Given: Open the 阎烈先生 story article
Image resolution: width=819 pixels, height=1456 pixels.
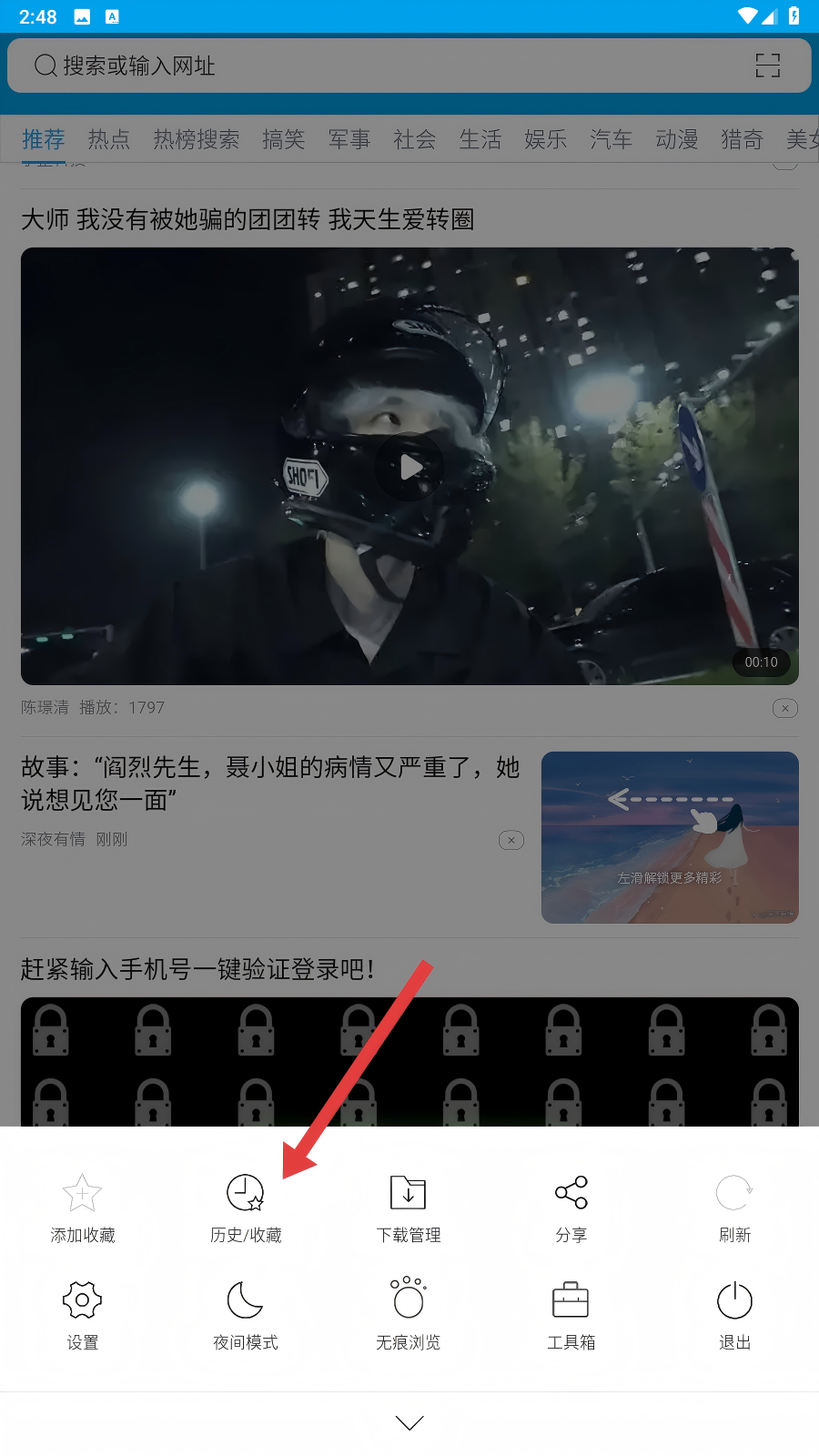Looking at the screenshot, I should click(x=270, y=784).
